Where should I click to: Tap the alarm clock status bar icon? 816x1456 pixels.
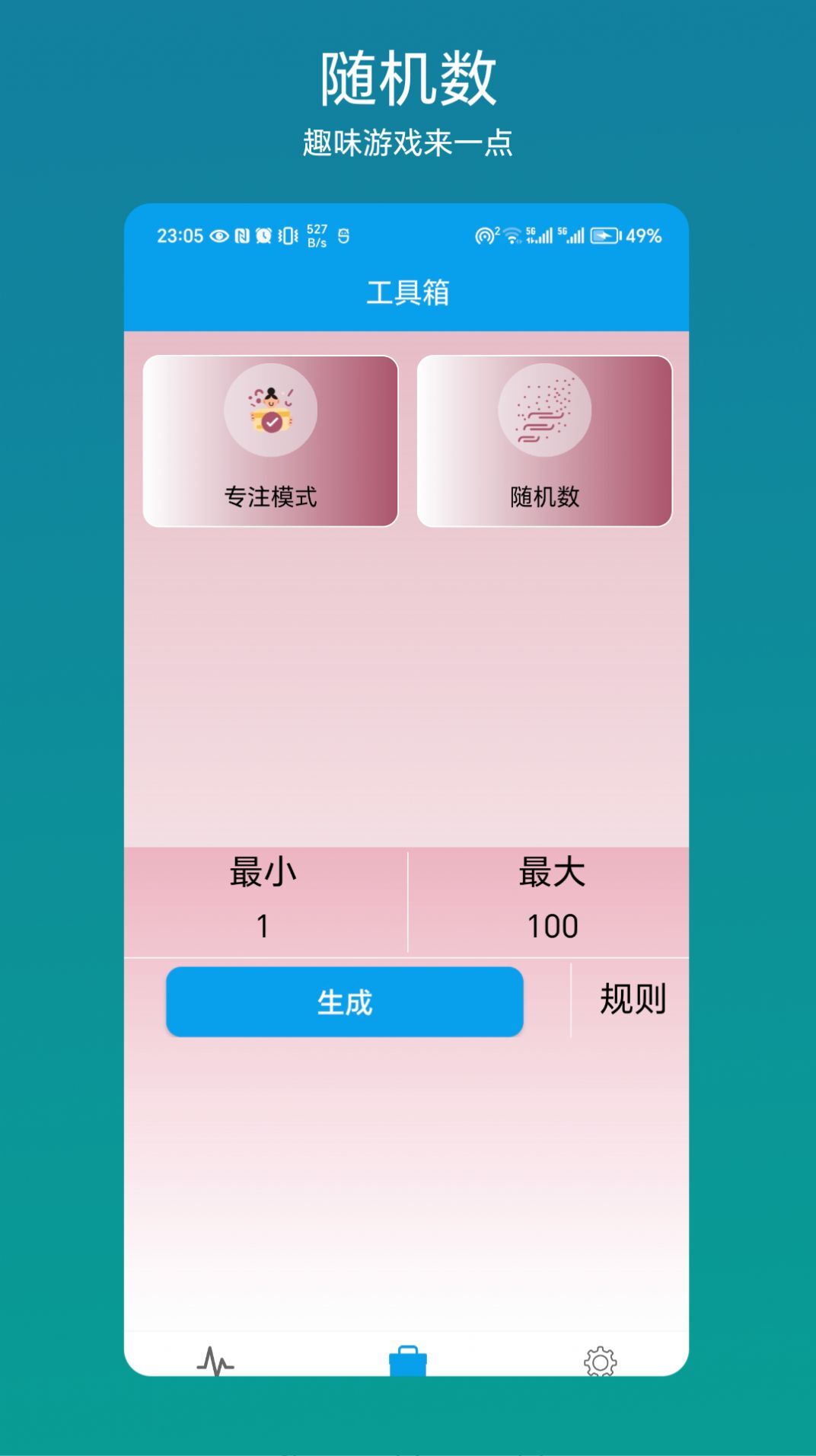264,237
